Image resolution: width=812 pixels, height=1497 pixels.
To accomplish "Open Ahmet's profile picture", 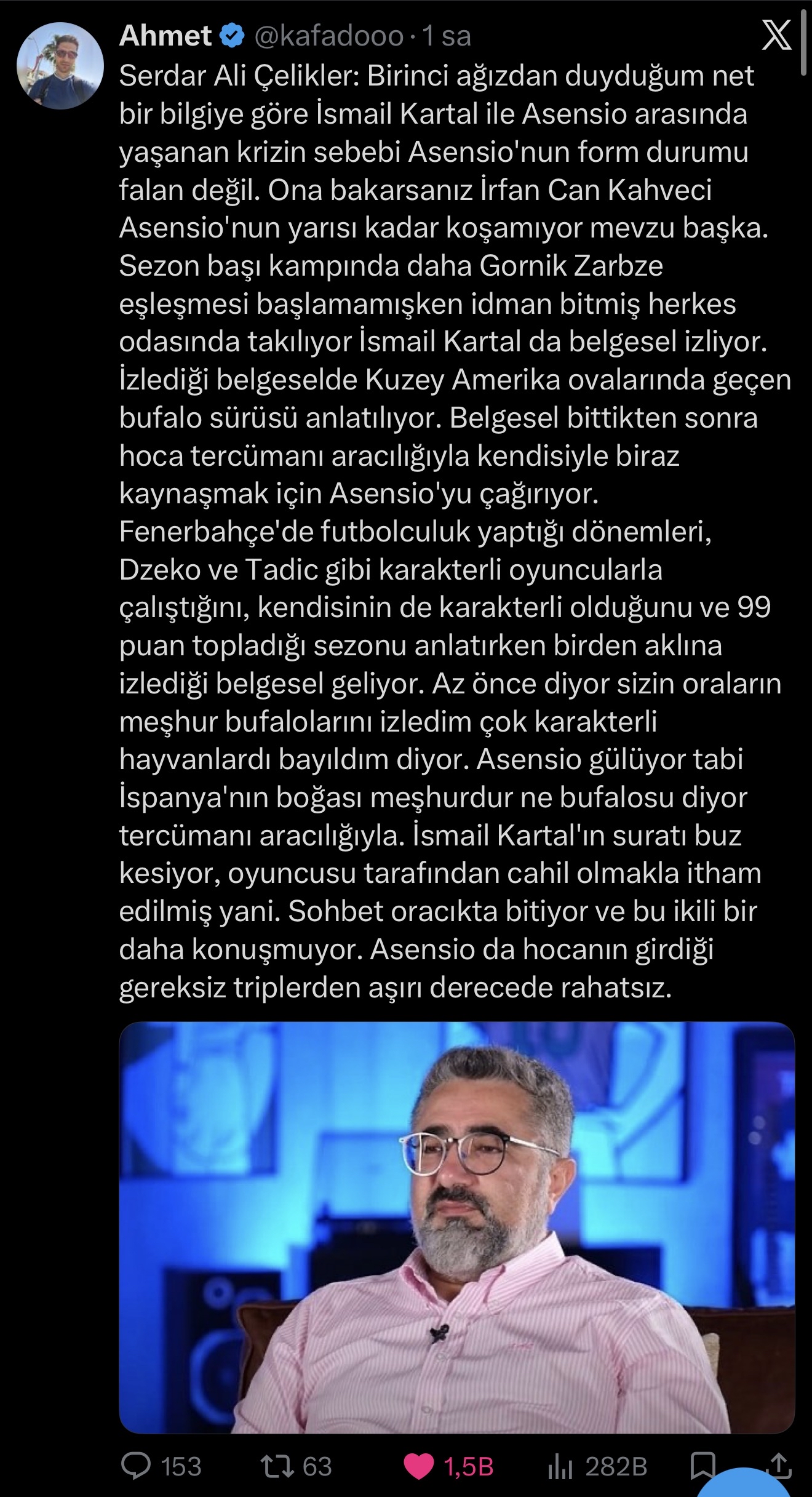I will click(x=60, y=66).
